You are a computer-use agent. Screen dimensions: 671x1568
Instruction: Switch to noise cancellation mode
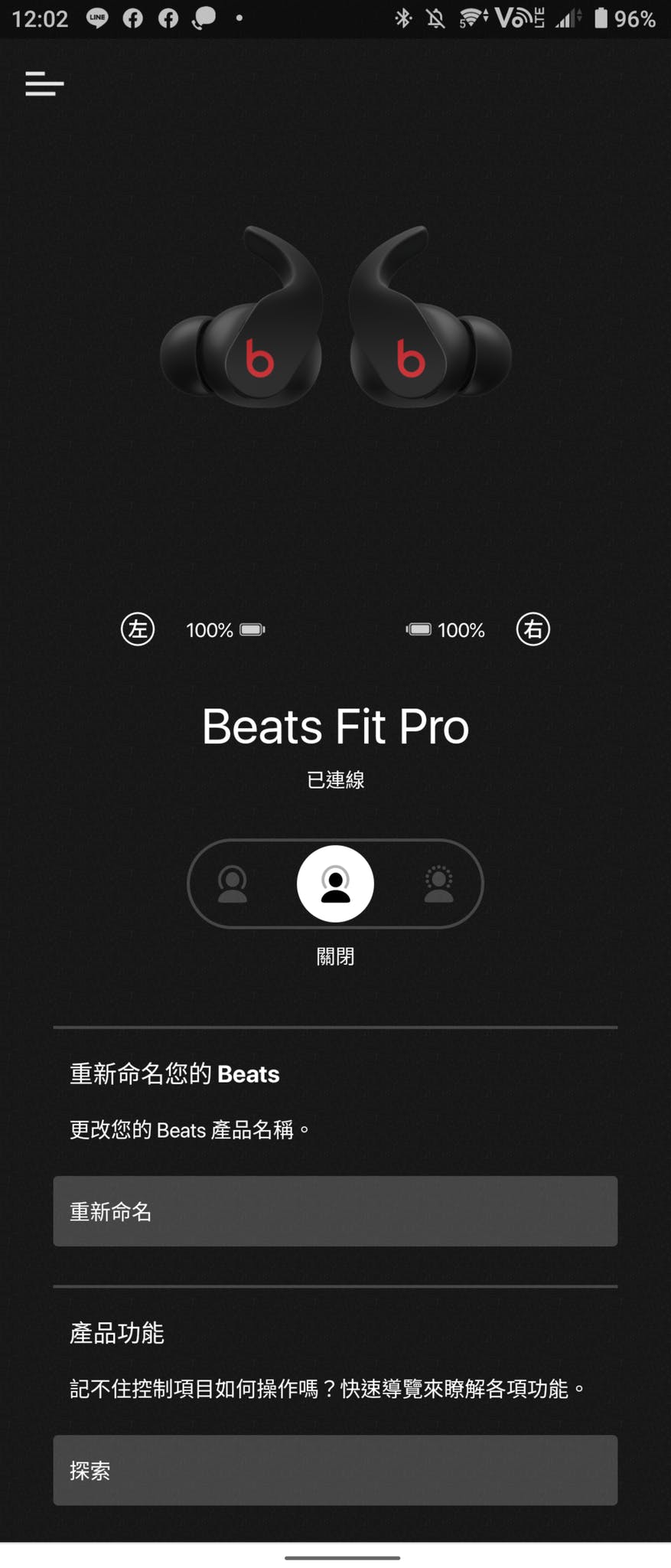232,884
